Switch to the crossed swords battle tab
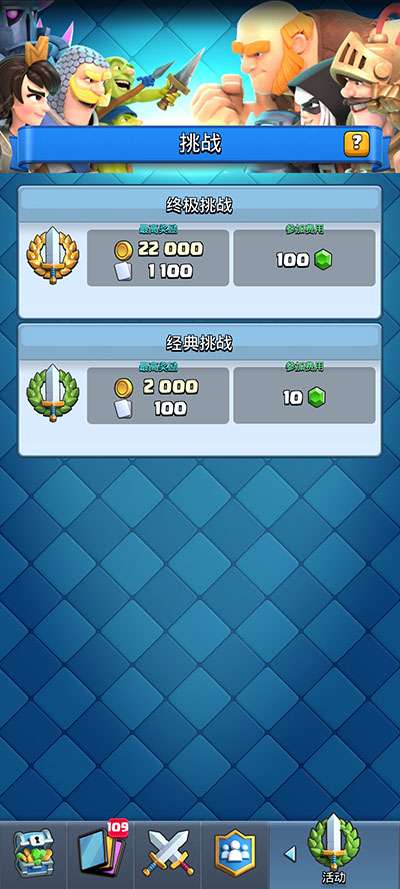 pyautogui.click(x=168, y=854)
